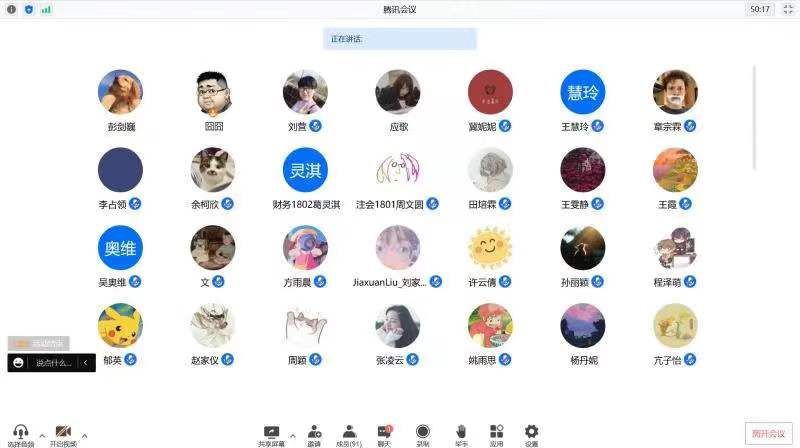Open the members list (91)
Viewport: 800px width, 448px height.
pyautogui.click(x=349, y=432)
